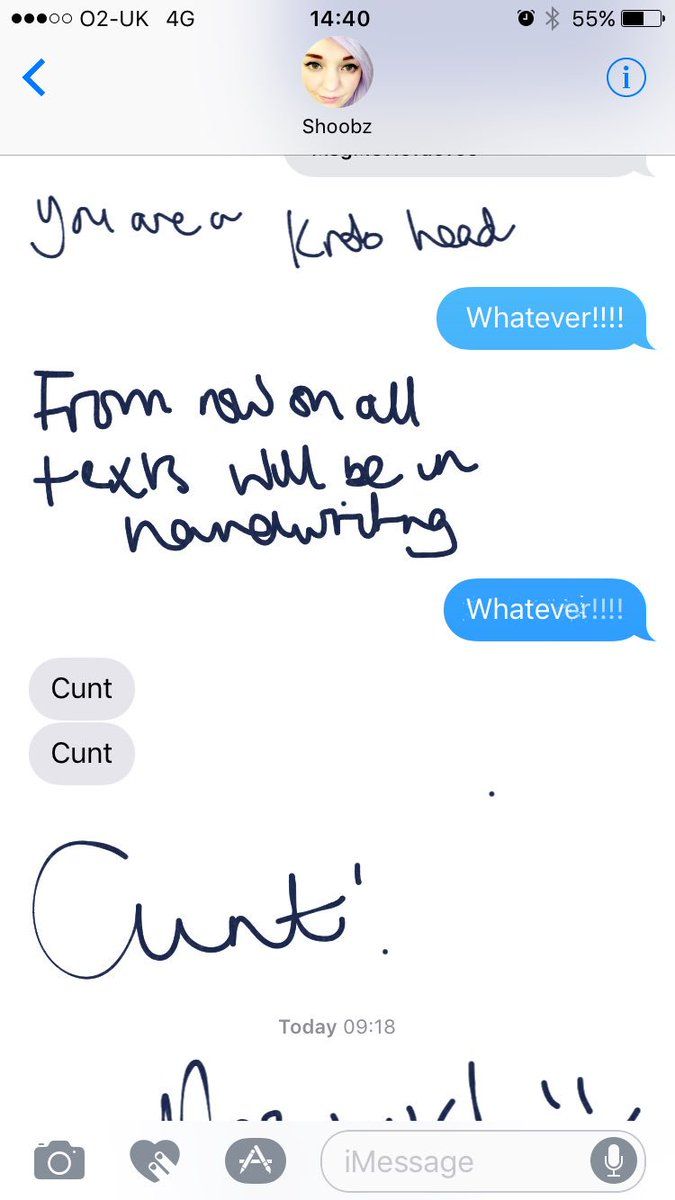
Task: Open the camera to attach photo
Action: coord(59,1161)
